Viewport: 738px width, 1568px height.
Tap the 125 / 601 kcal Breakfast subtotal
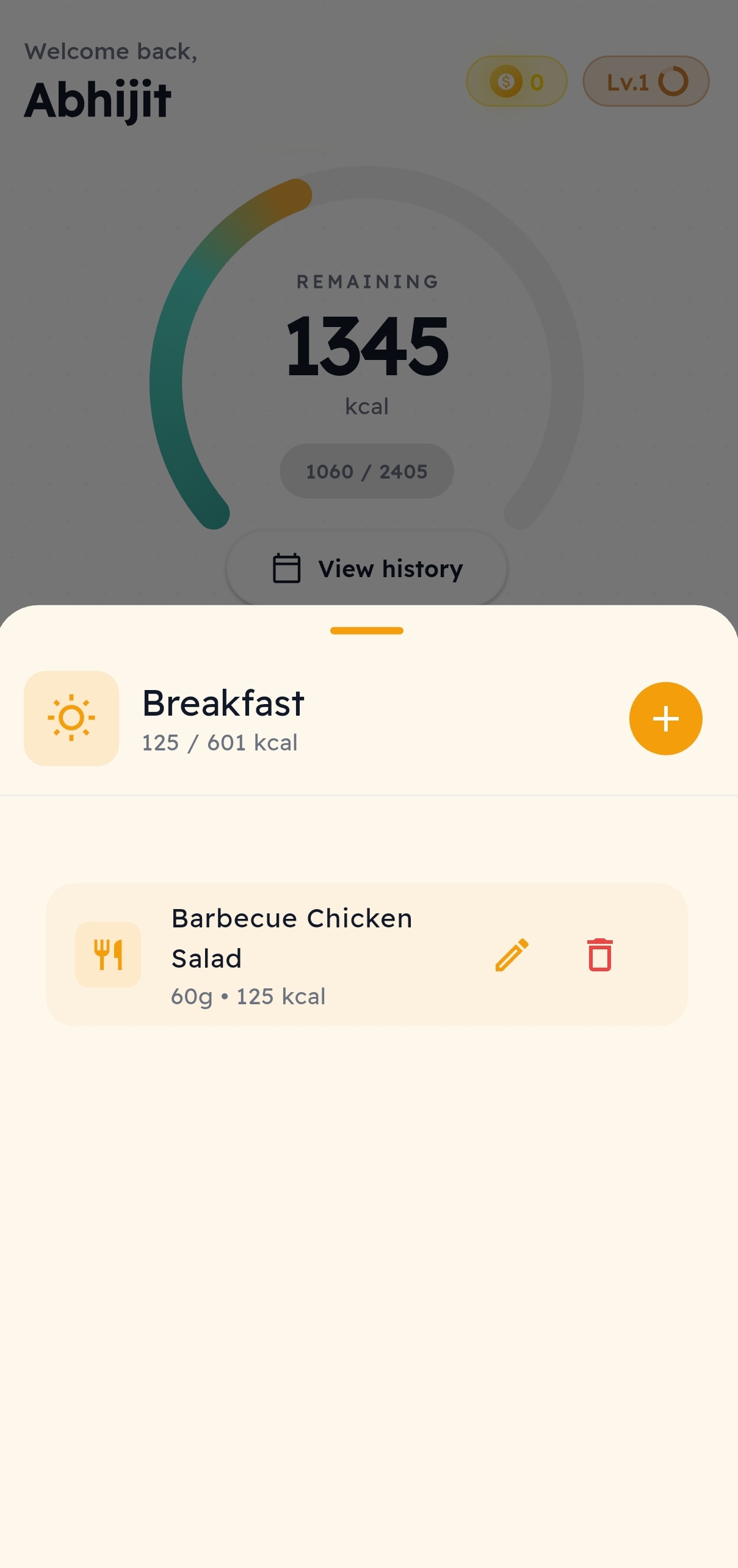[220, 743]
